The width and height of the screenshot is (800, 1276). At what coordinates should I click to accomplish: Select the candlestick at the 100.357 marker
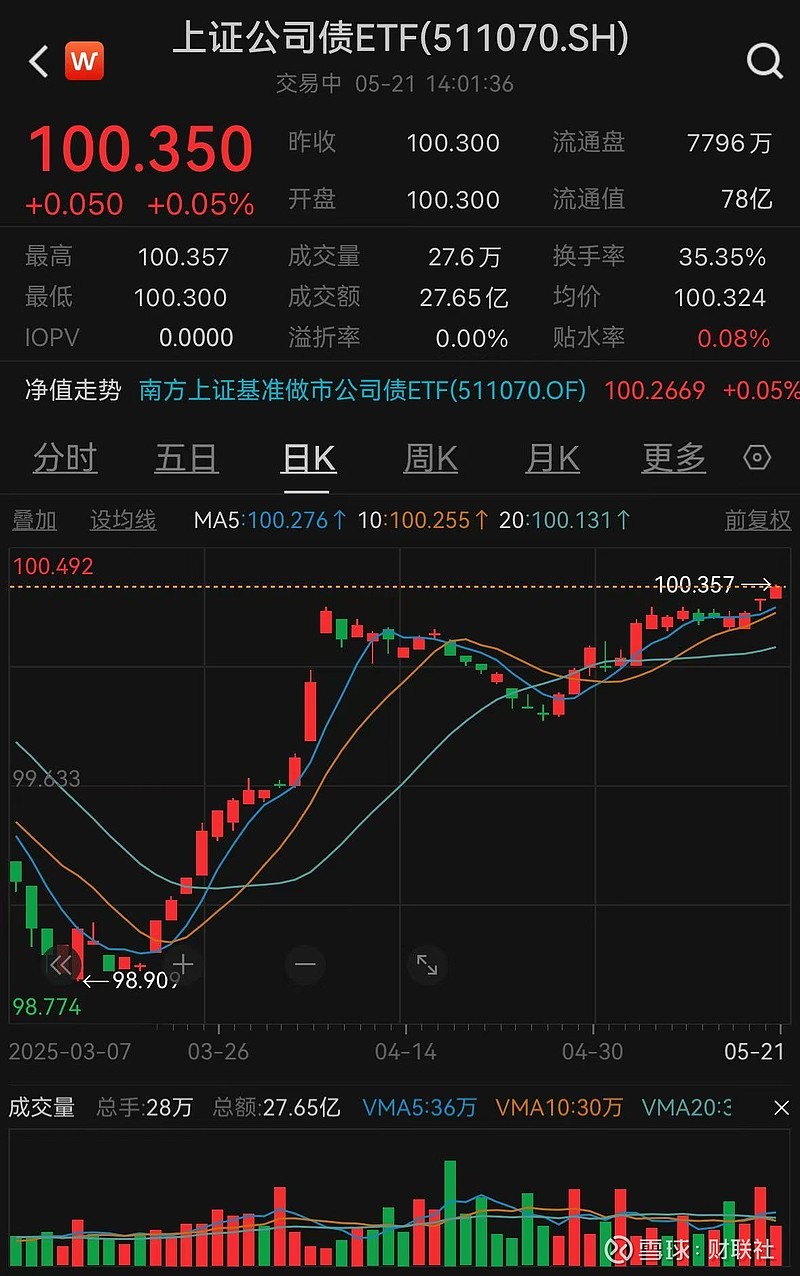775,594
